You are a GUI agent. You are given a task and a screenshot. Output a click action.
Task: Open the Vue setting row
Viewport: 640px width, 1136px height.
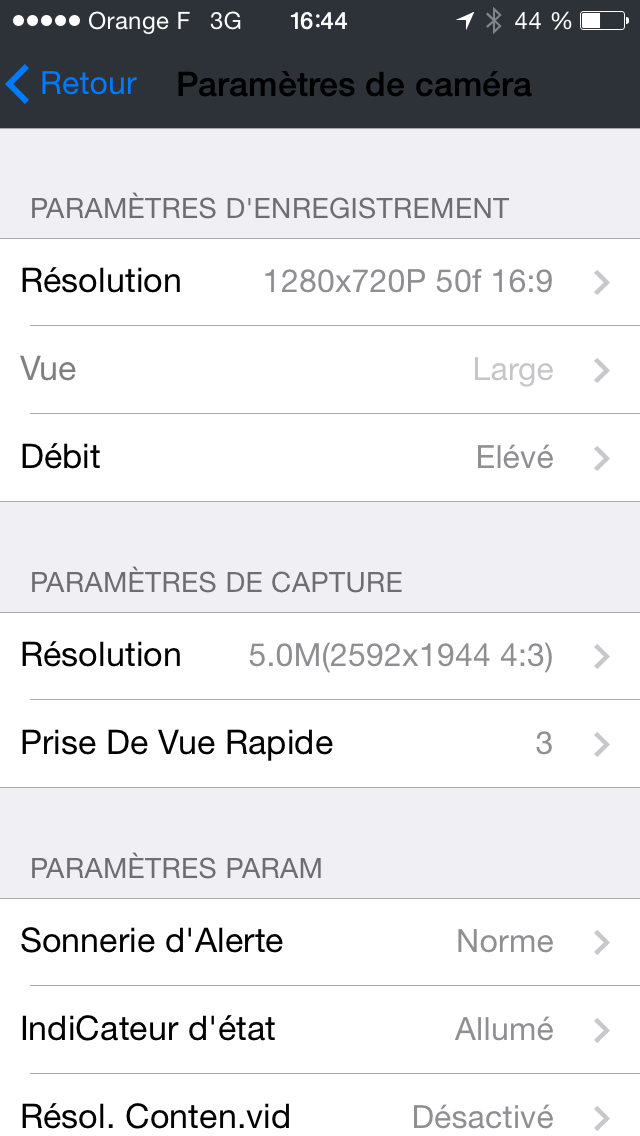pyautogui.click(x=320, y=369)
